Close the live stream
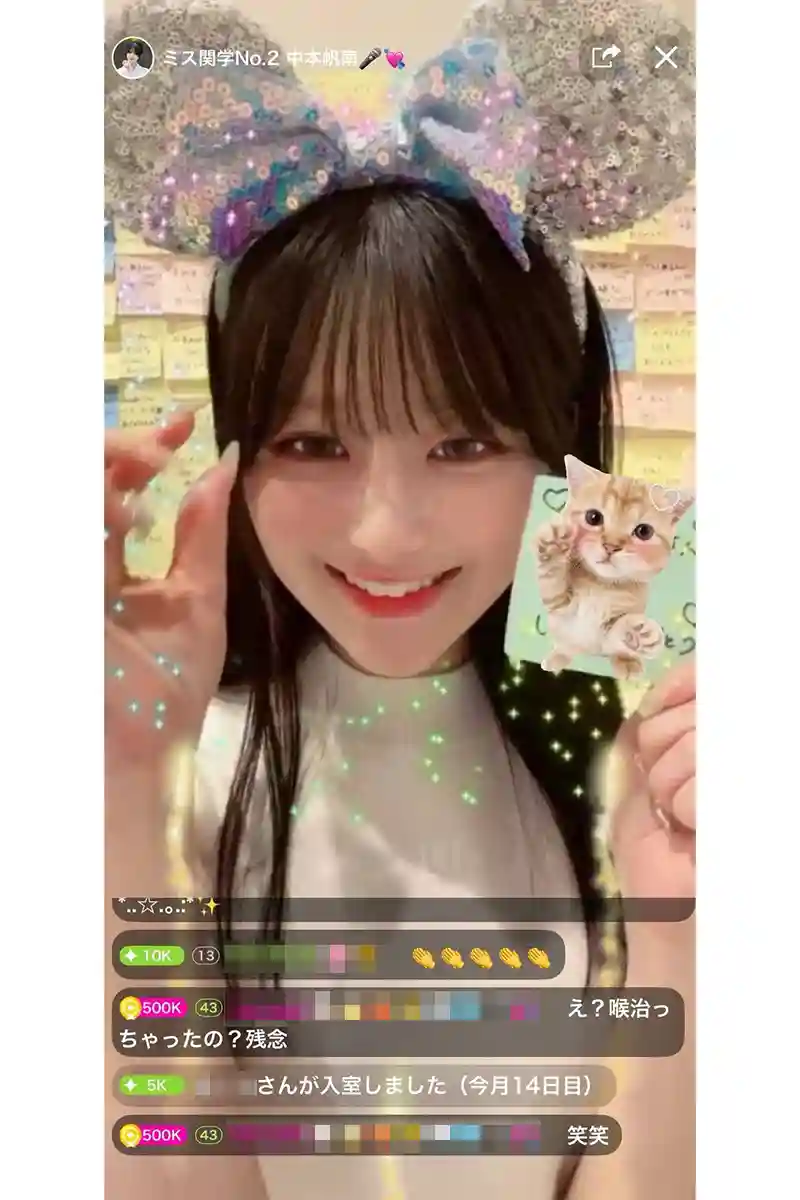The height and width of the screenshot is (1200, 800). pos(665,57)
